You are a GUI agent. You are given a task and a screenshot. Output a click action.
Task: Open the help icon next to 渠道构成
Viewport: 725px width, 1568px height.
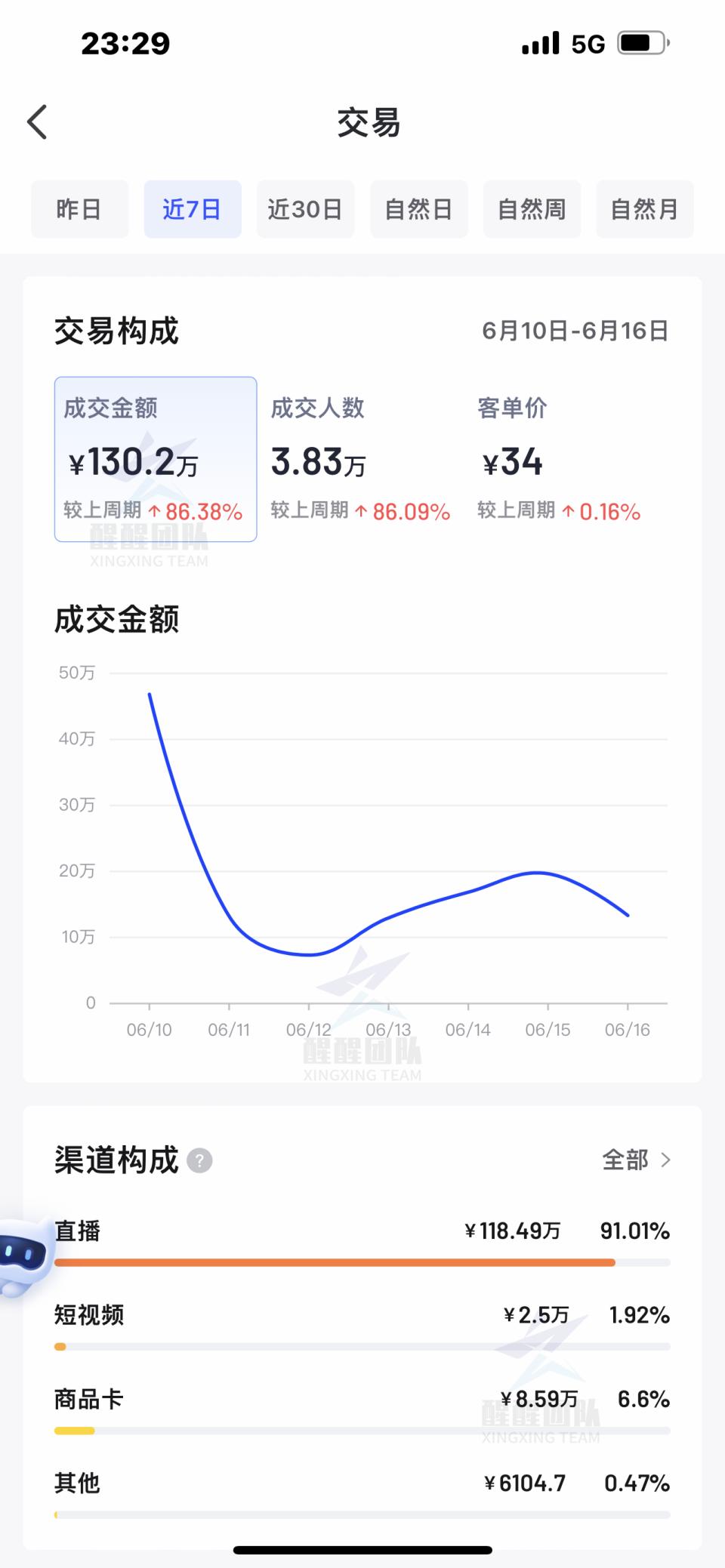click(x=199, y=1160)
